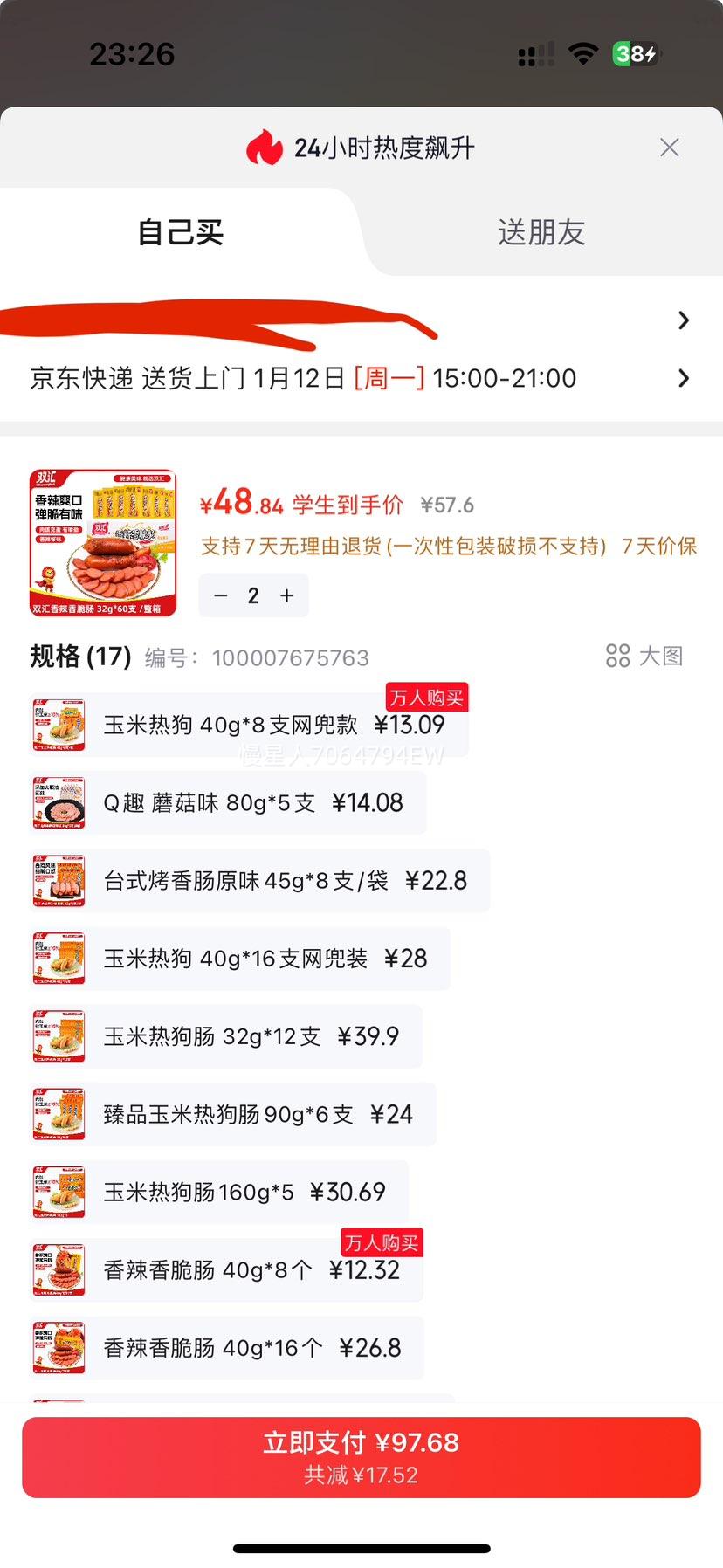
Task: Choose 玉米热狗肠 32g*12支 spec
Action: [x=226, y=1036]
